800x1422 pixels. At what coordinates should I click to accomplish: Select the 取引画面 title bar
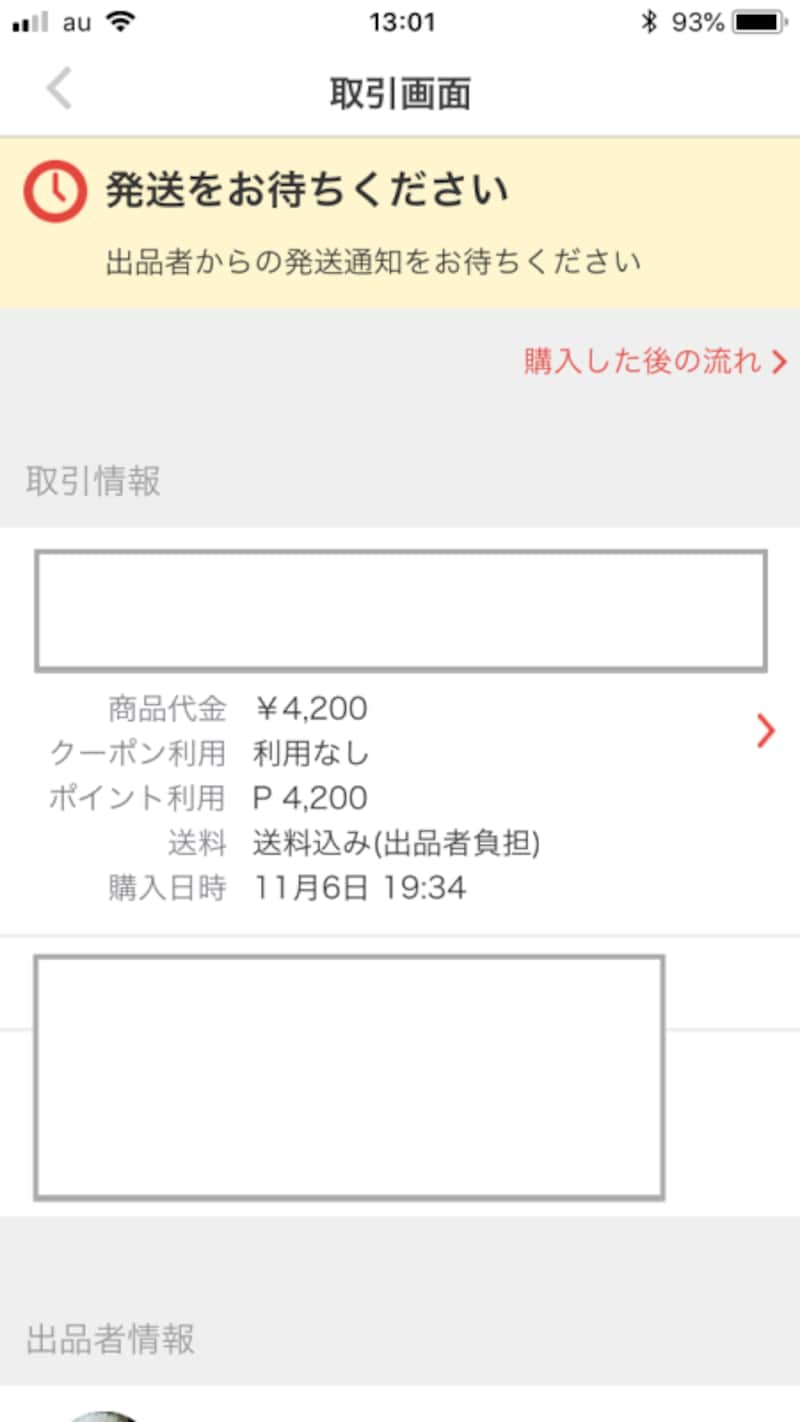pyautogui.click(x=400, y=92)
